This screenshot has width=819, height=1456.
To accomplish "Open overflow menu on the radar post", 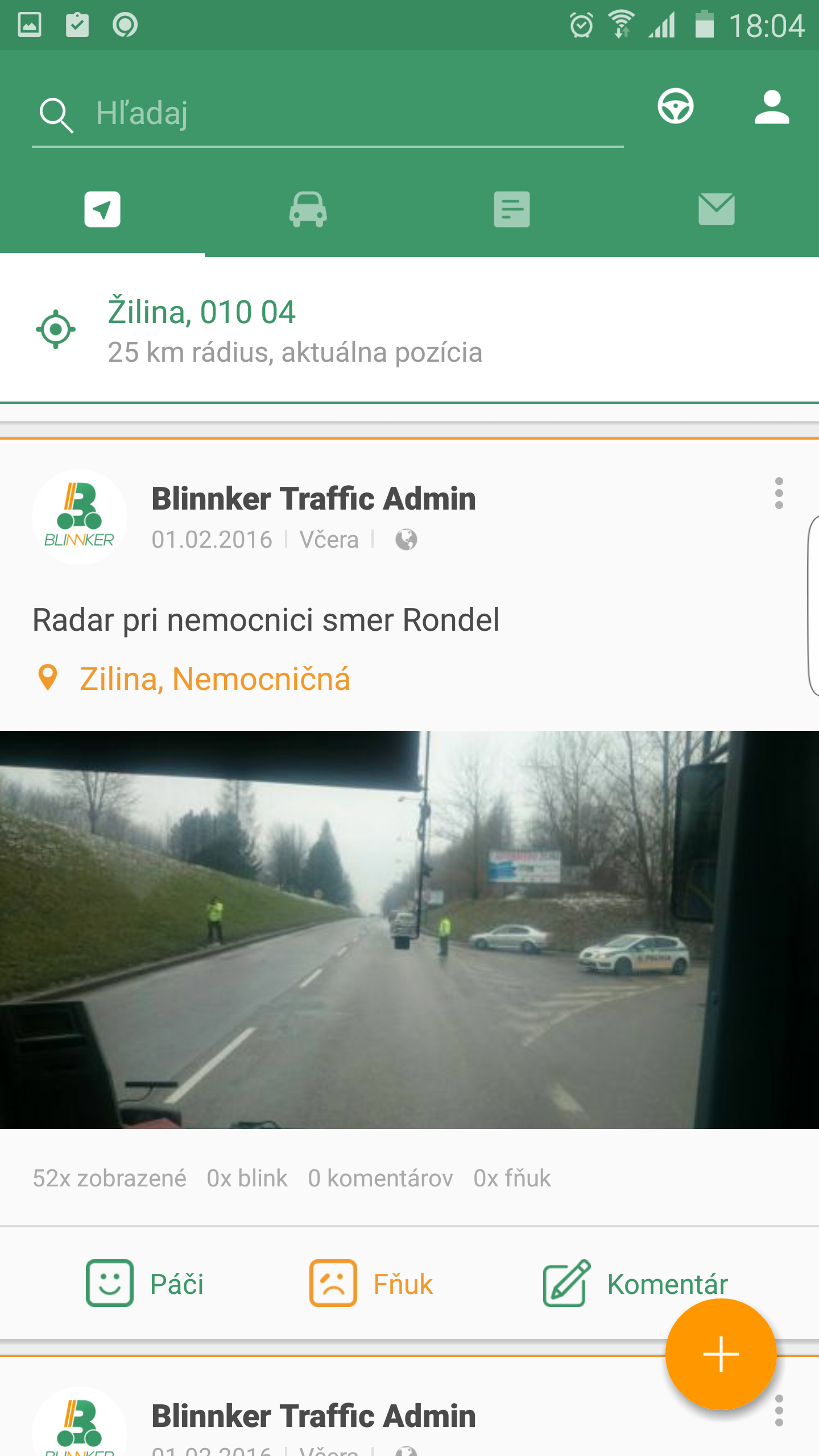I will 779,494.
